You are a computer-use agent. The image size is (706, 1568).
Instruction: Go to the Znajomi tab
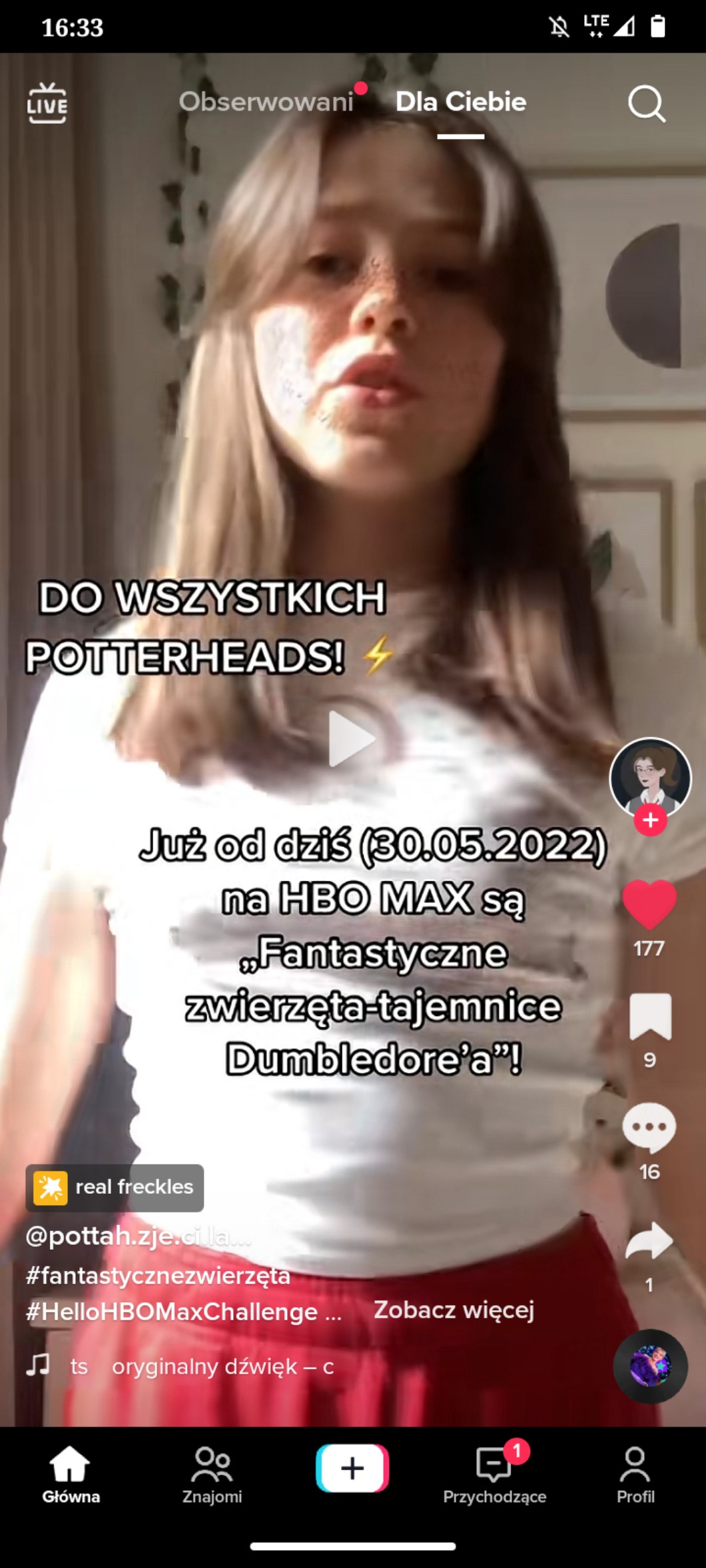212,1475
